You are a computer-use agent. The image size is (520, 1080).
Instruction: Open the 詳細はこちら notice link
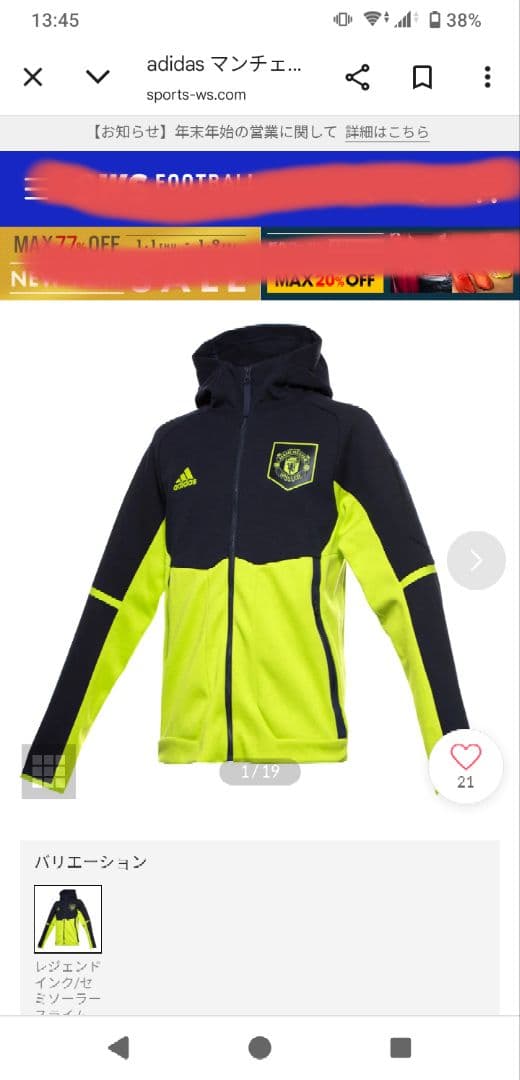click(x=387, y=132)
